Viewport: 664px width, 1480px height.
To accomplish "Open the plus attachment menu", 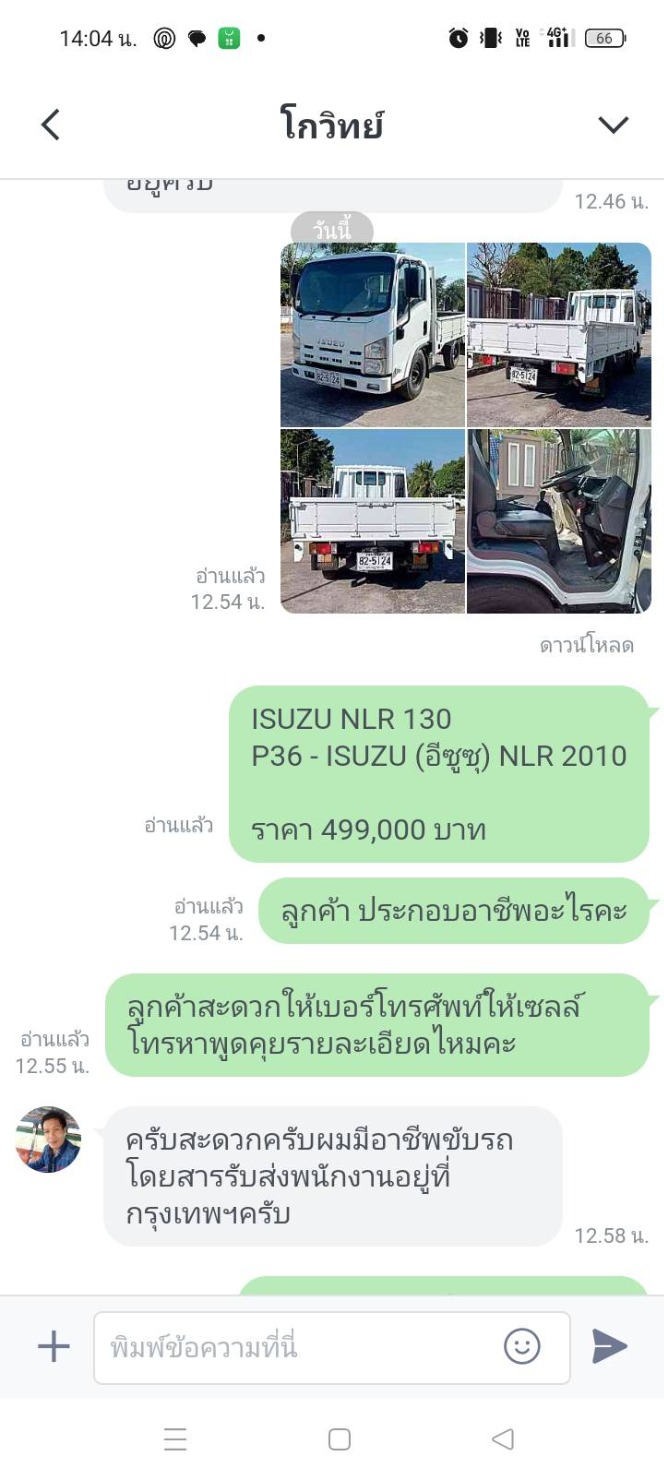I will pos(53,1347).
